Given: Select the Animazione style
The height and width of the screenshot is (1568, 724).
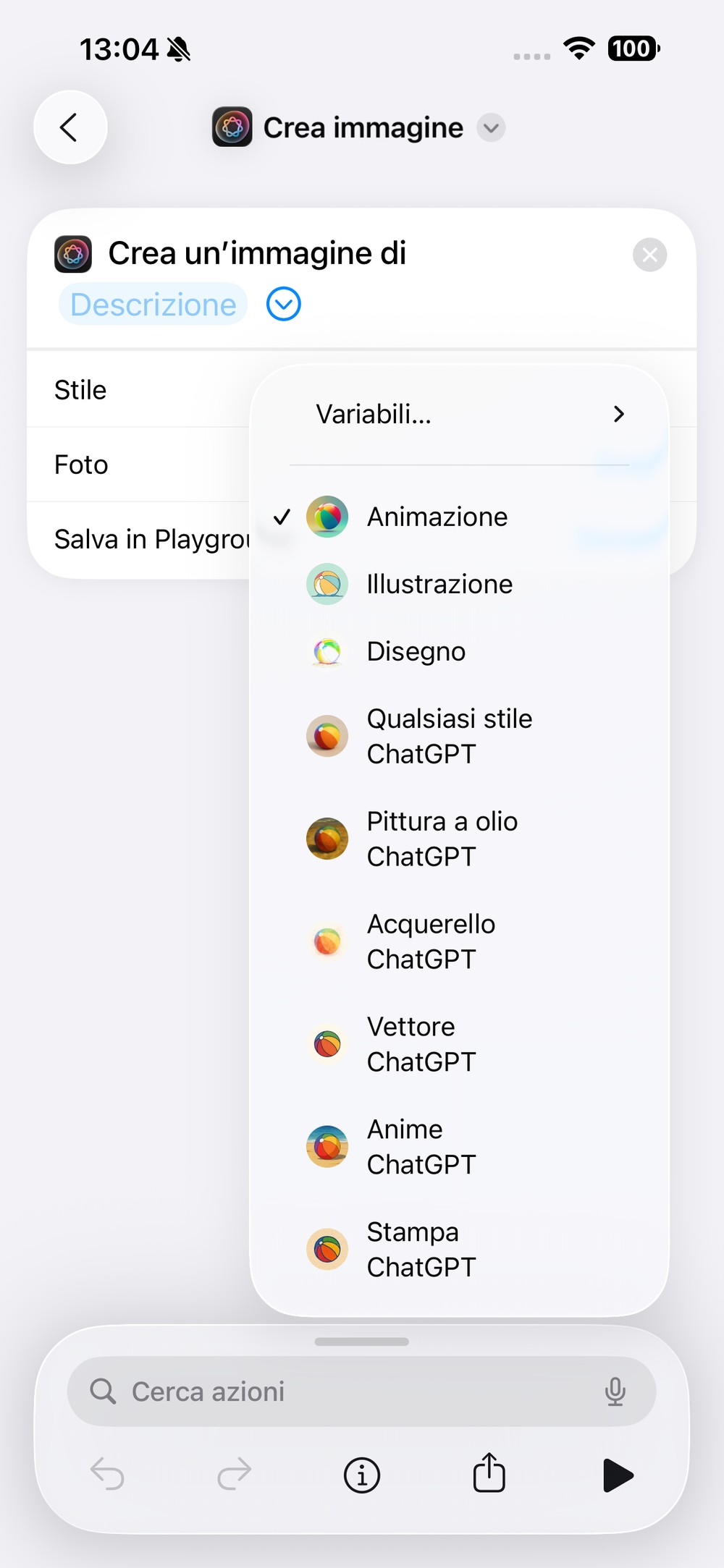Looking at the screenshot, I should tap(459, 517).
